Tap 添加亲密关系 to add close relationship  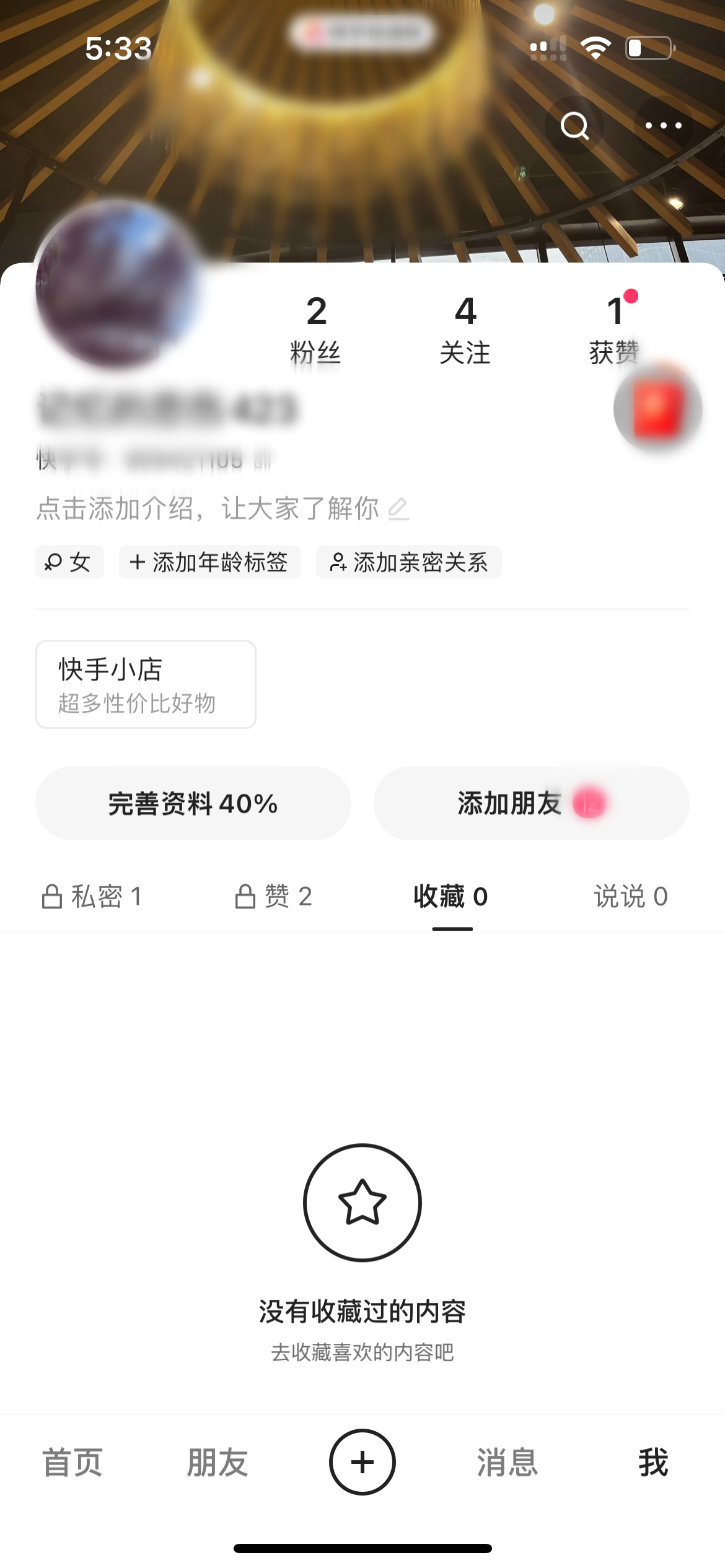point(408,562)
